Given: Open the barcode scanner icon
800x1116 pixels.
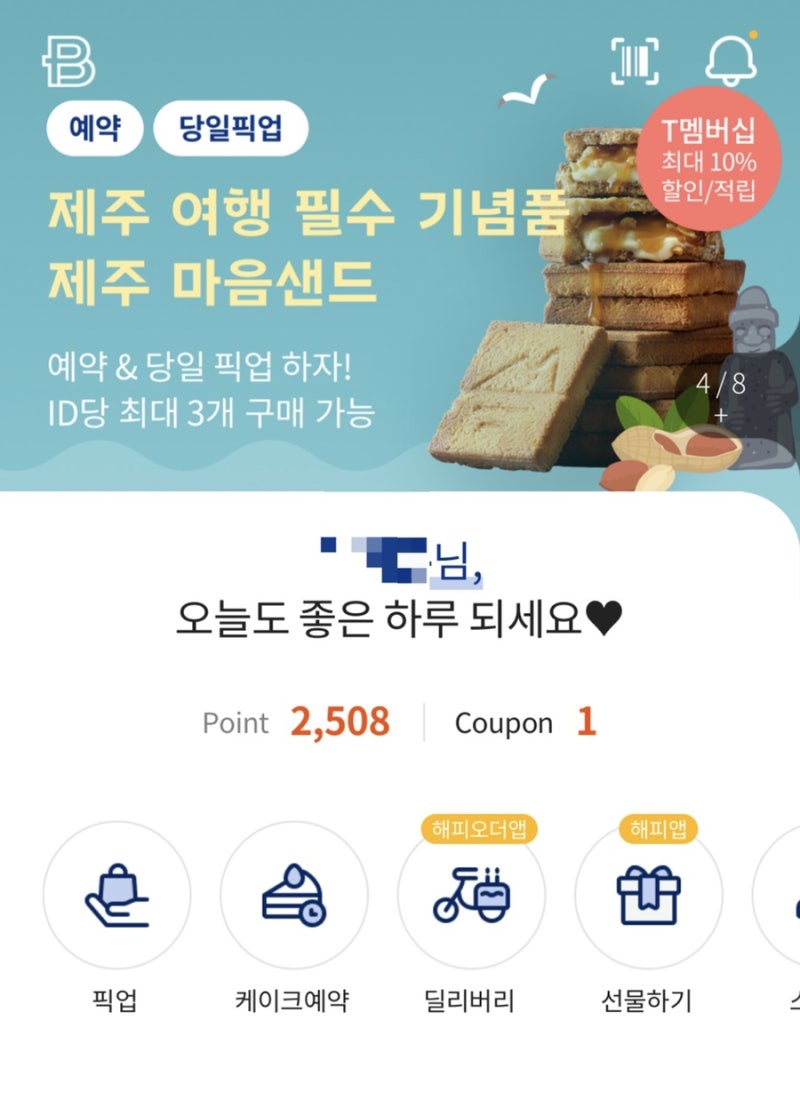Looking at the screenshot, I should click(x=636, y=62).
